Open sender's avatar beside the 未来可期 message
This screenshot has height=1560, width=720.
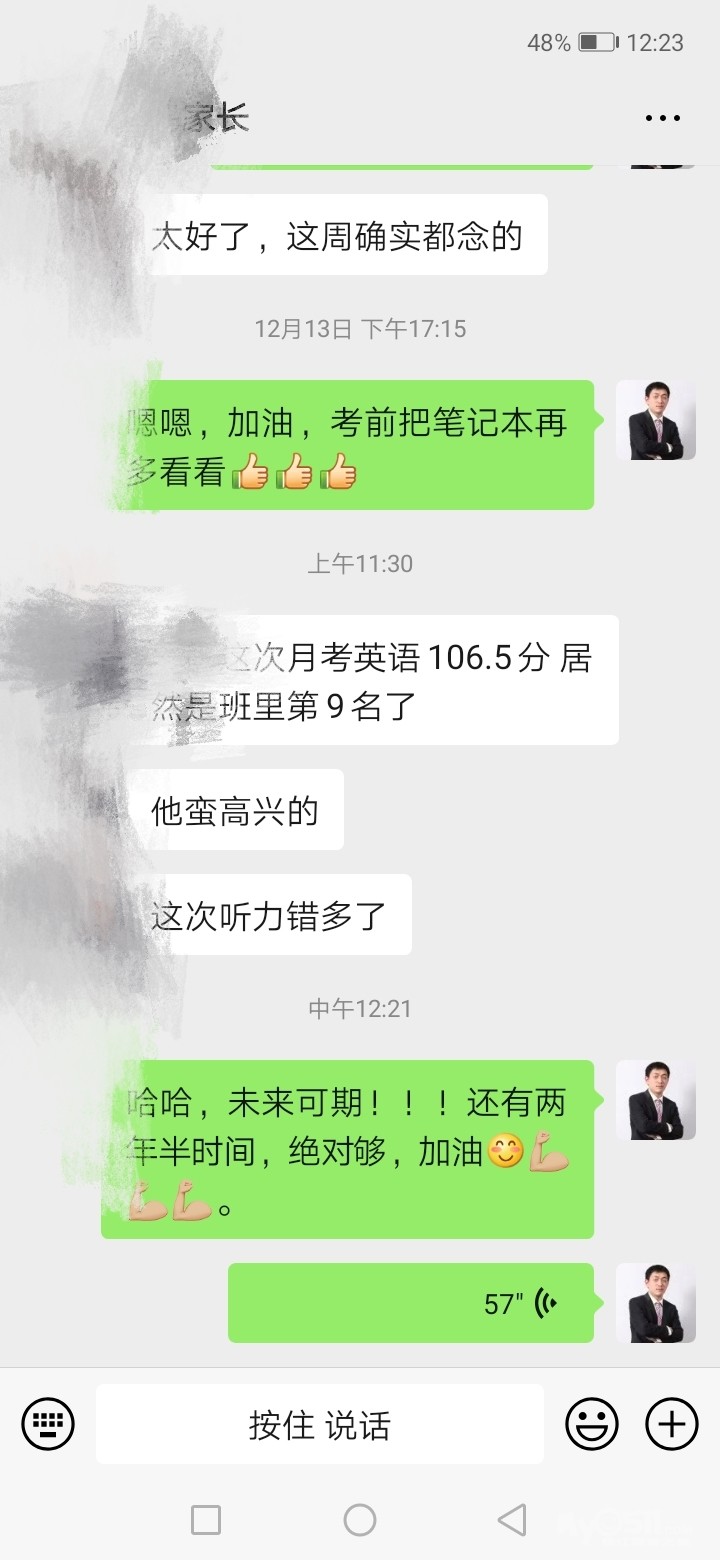pos(655,1100)
